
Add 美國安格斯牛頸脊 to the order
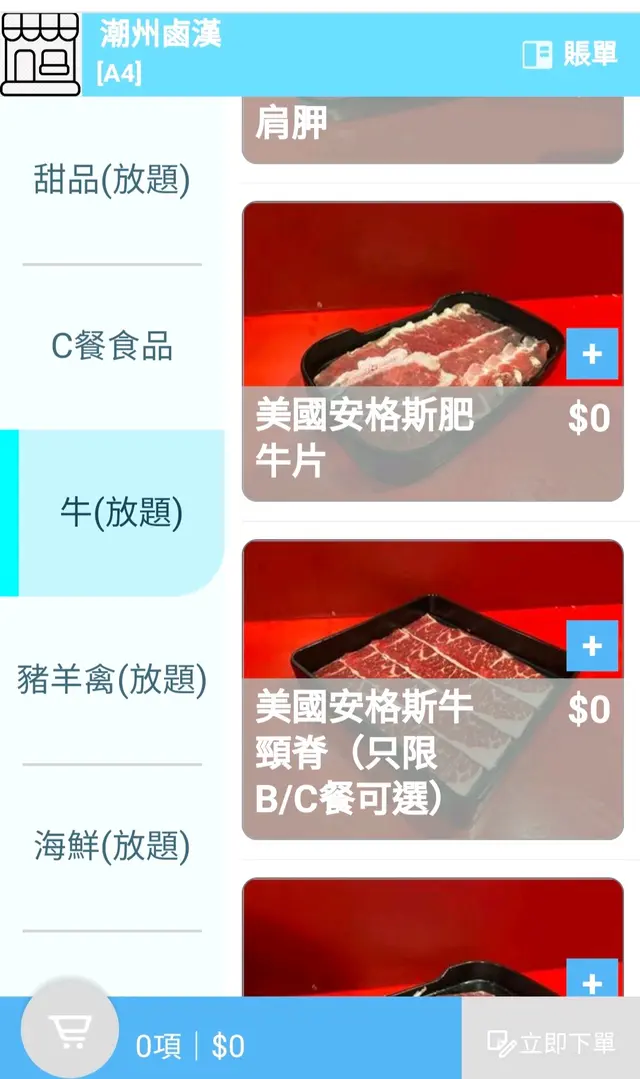(592, 646)
